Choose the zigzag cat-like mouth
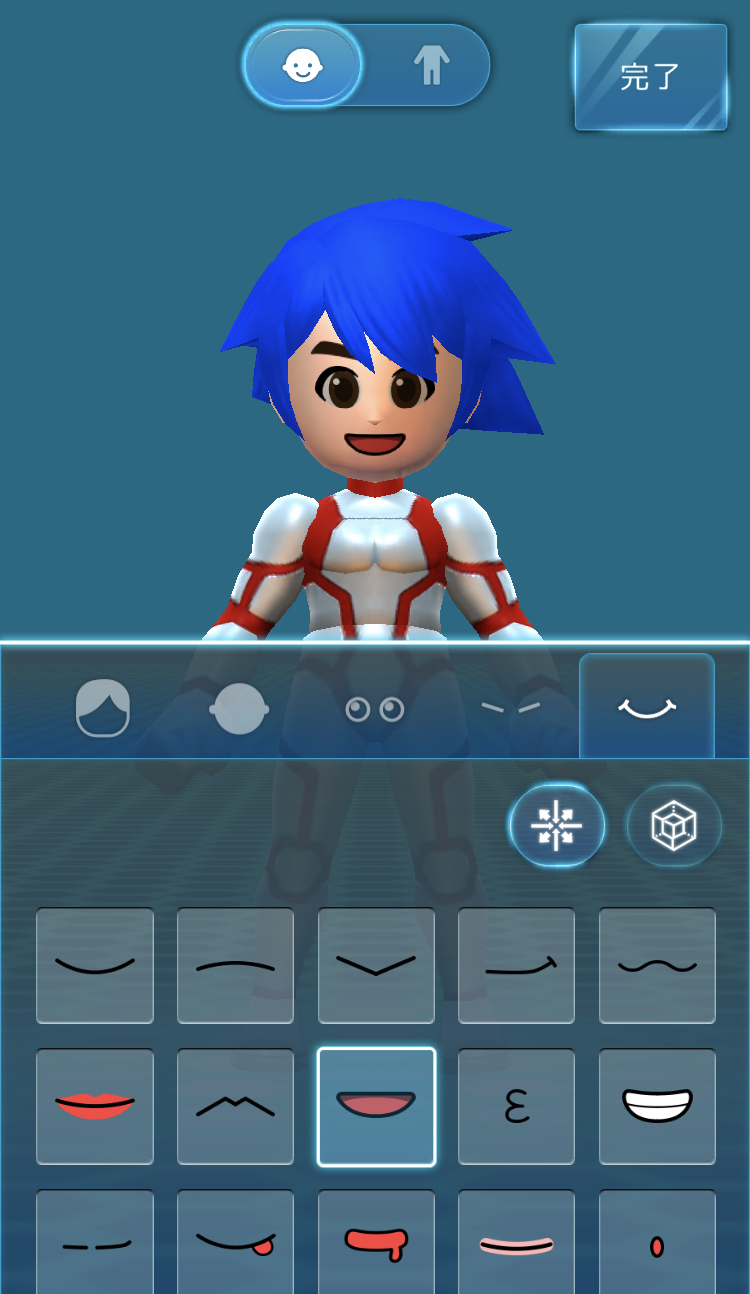Screen dimensions: 750x1294 coord(235,1106)
